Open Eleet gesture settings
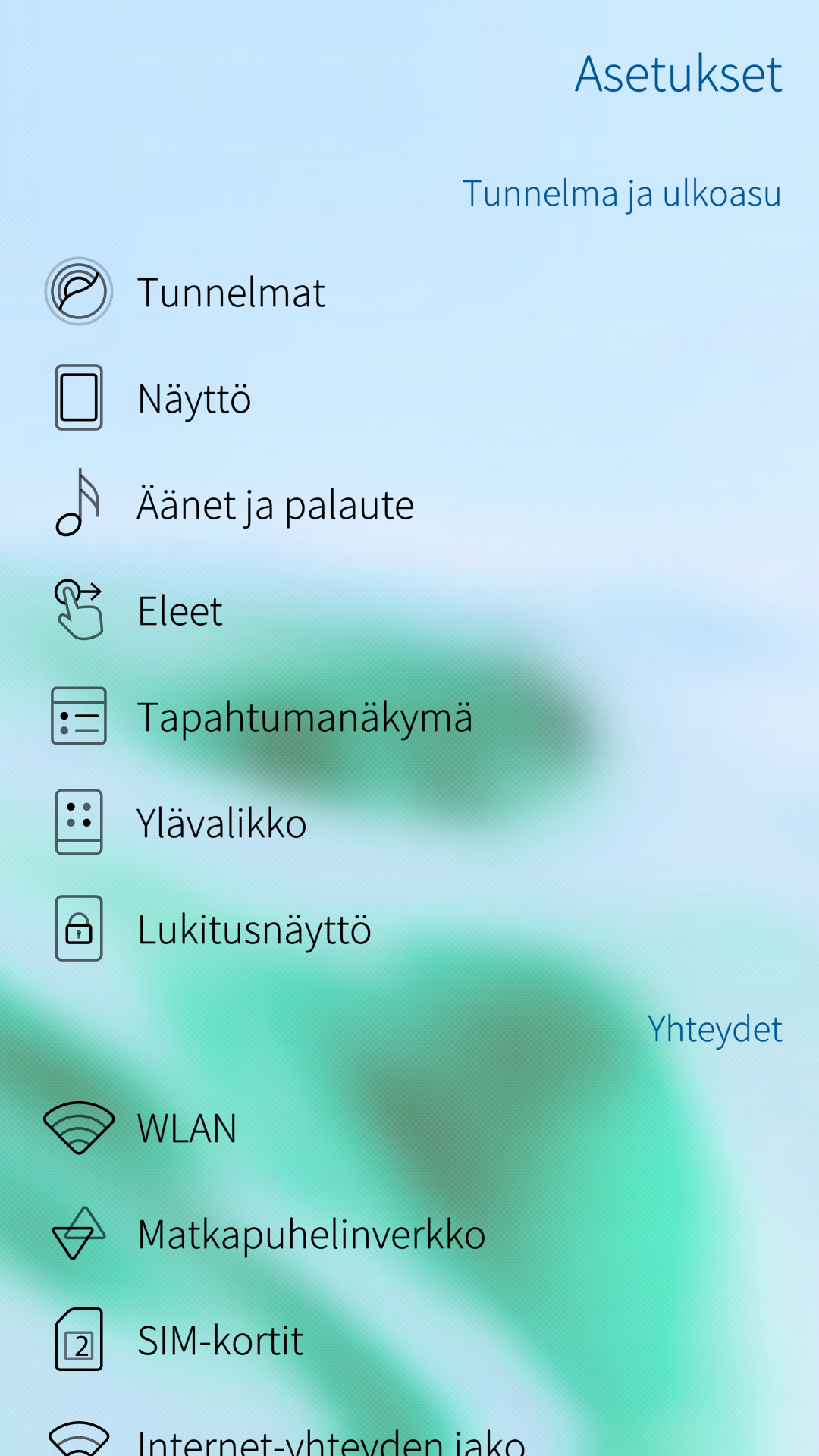Image resolution: width=819 pixels, height=1456 pixels. [409, 610]
